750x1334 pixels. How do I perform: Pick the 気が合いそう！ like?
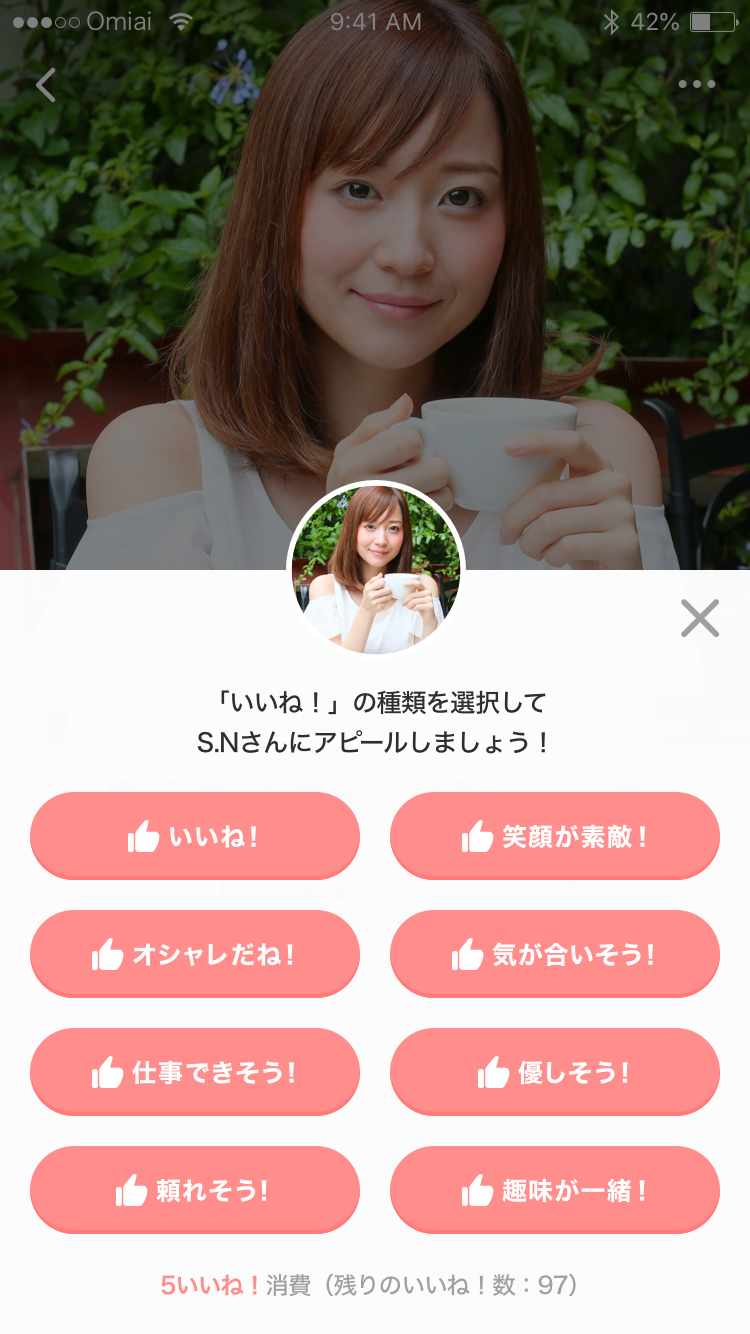(x=555, y=954)
